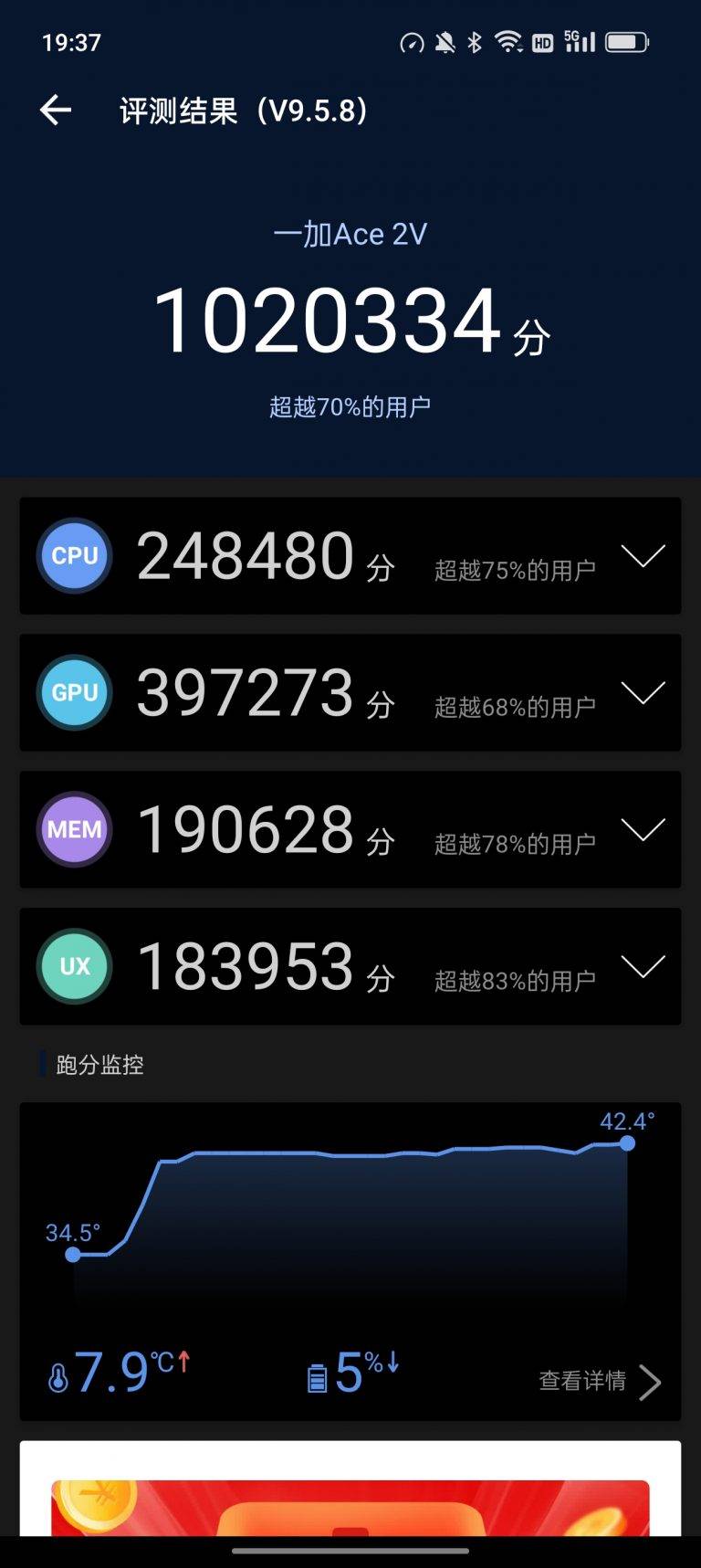Tap the speedometer icon in the status bar
Viewport: 701px width, 1568px height.
(x=413, y=41)
